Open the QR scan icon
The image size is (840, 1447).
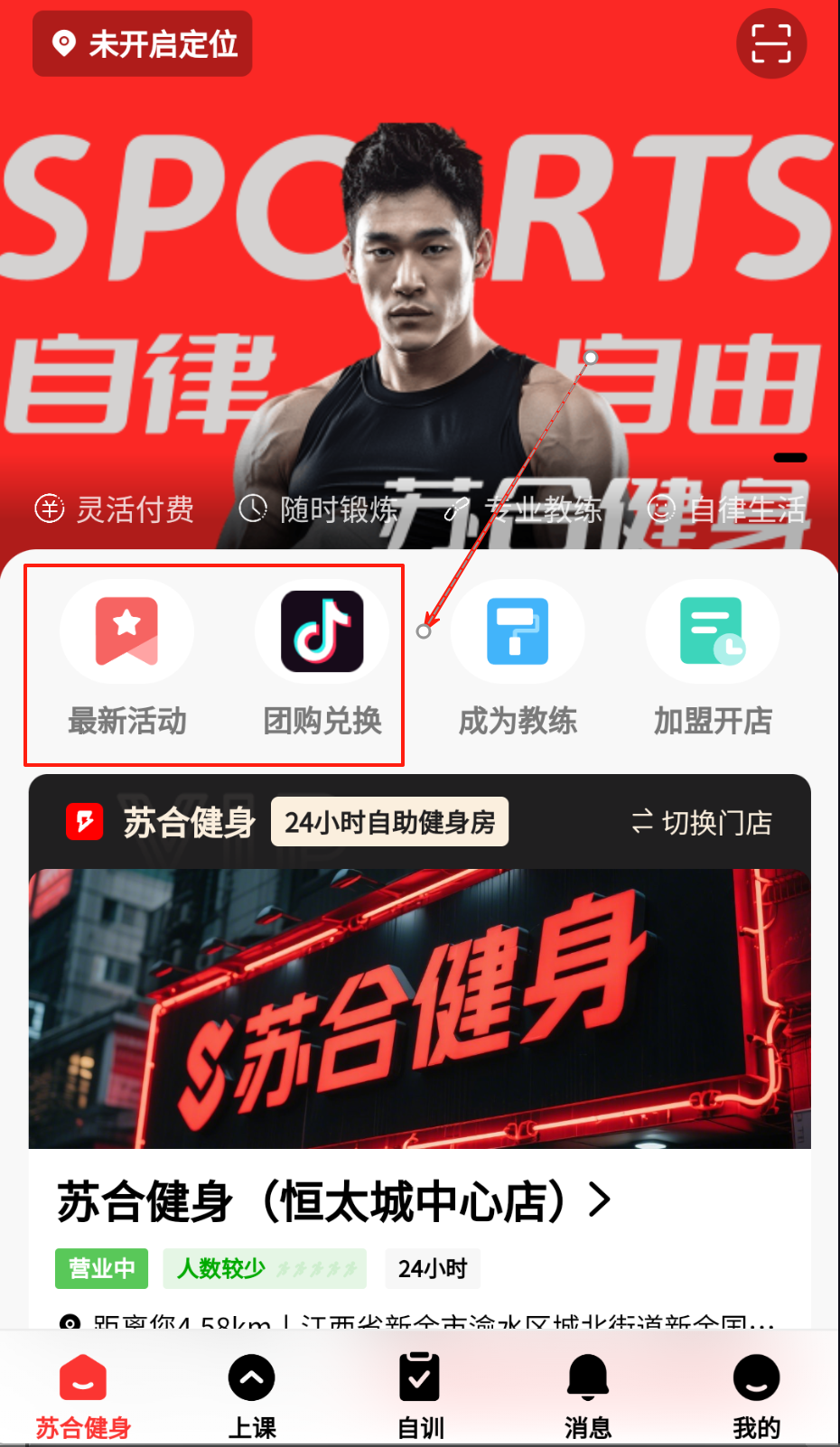coord(770,44)
